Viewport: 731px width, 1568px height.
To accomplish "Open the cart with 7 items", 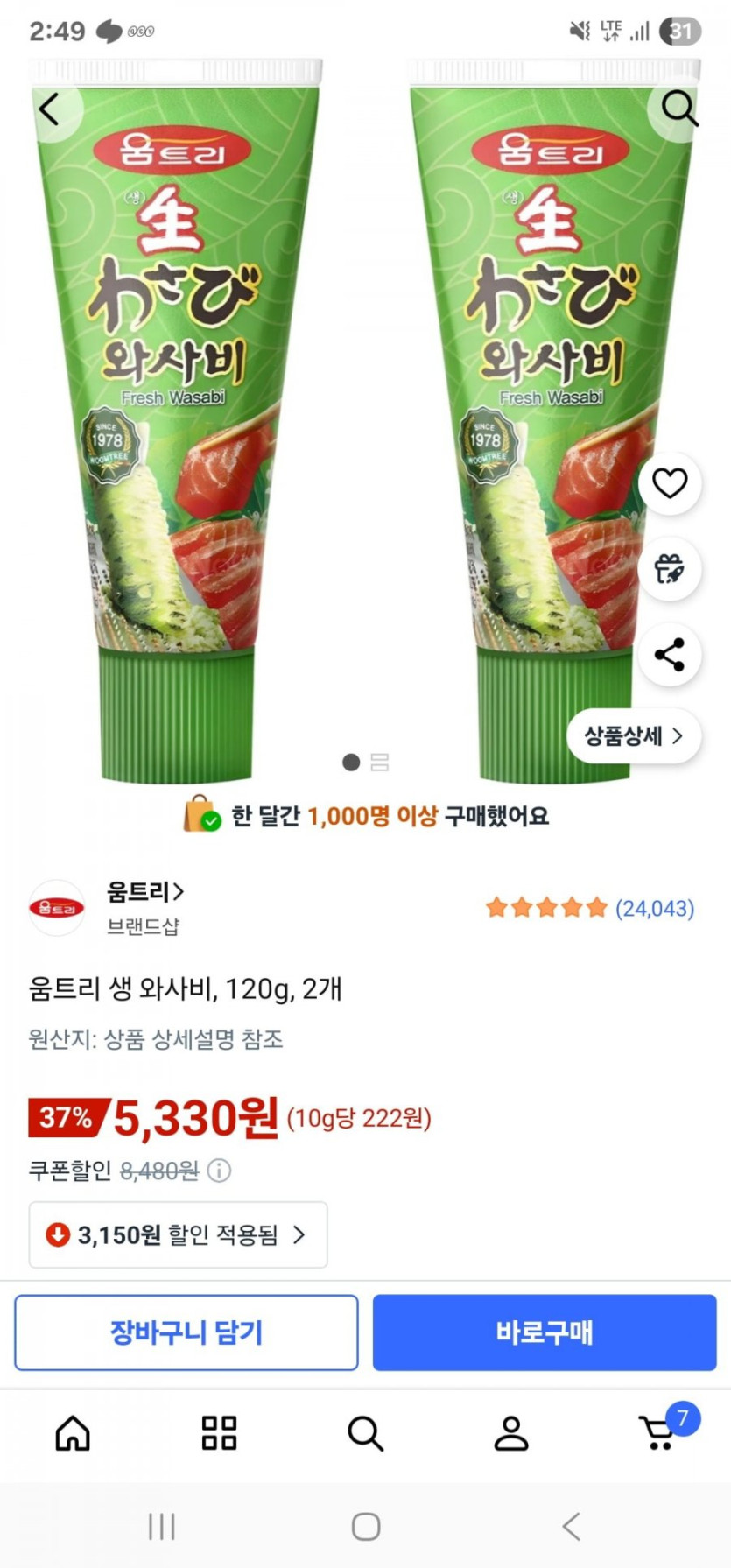I will coord(658,1433).
